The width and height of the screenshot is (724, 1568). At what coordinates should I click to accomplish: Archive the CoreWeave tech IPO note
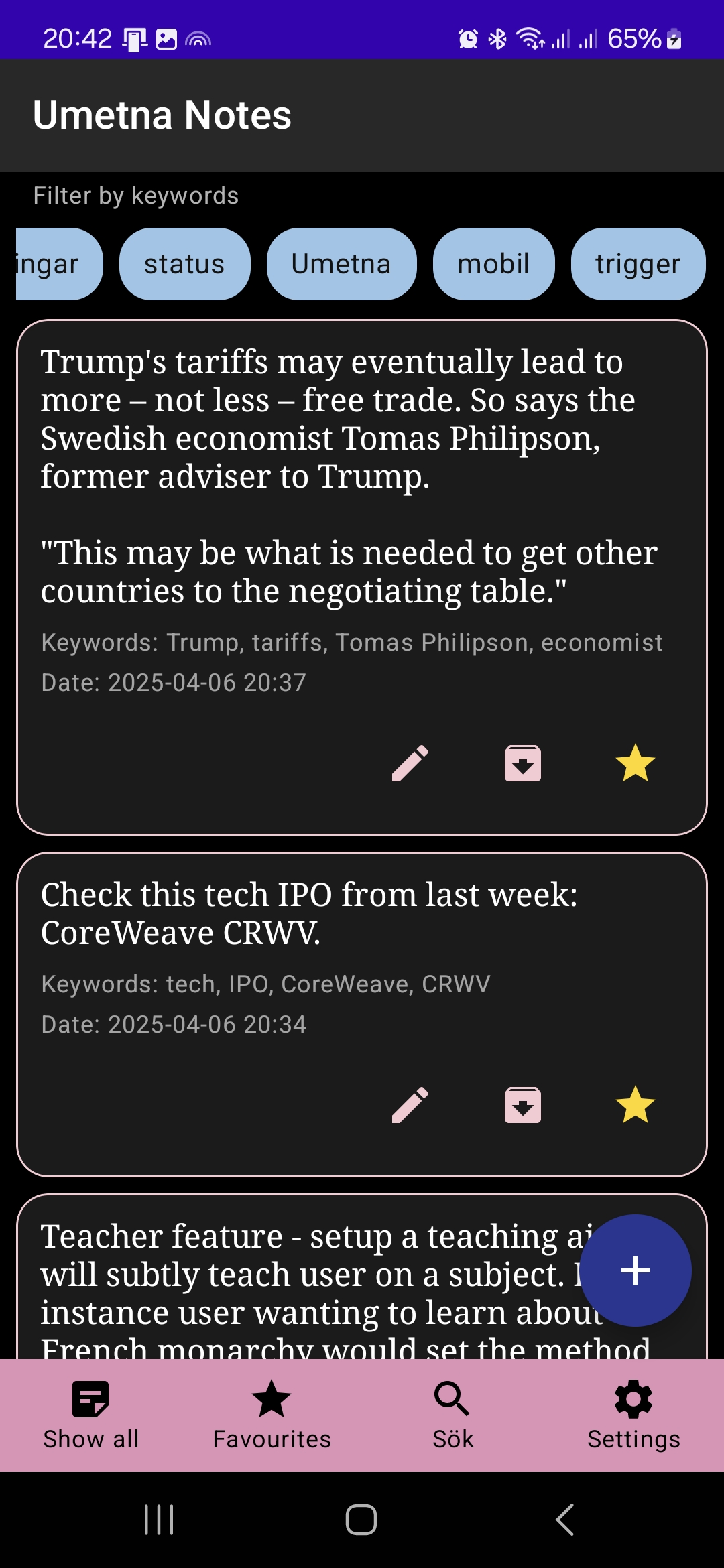[523, 1105]
